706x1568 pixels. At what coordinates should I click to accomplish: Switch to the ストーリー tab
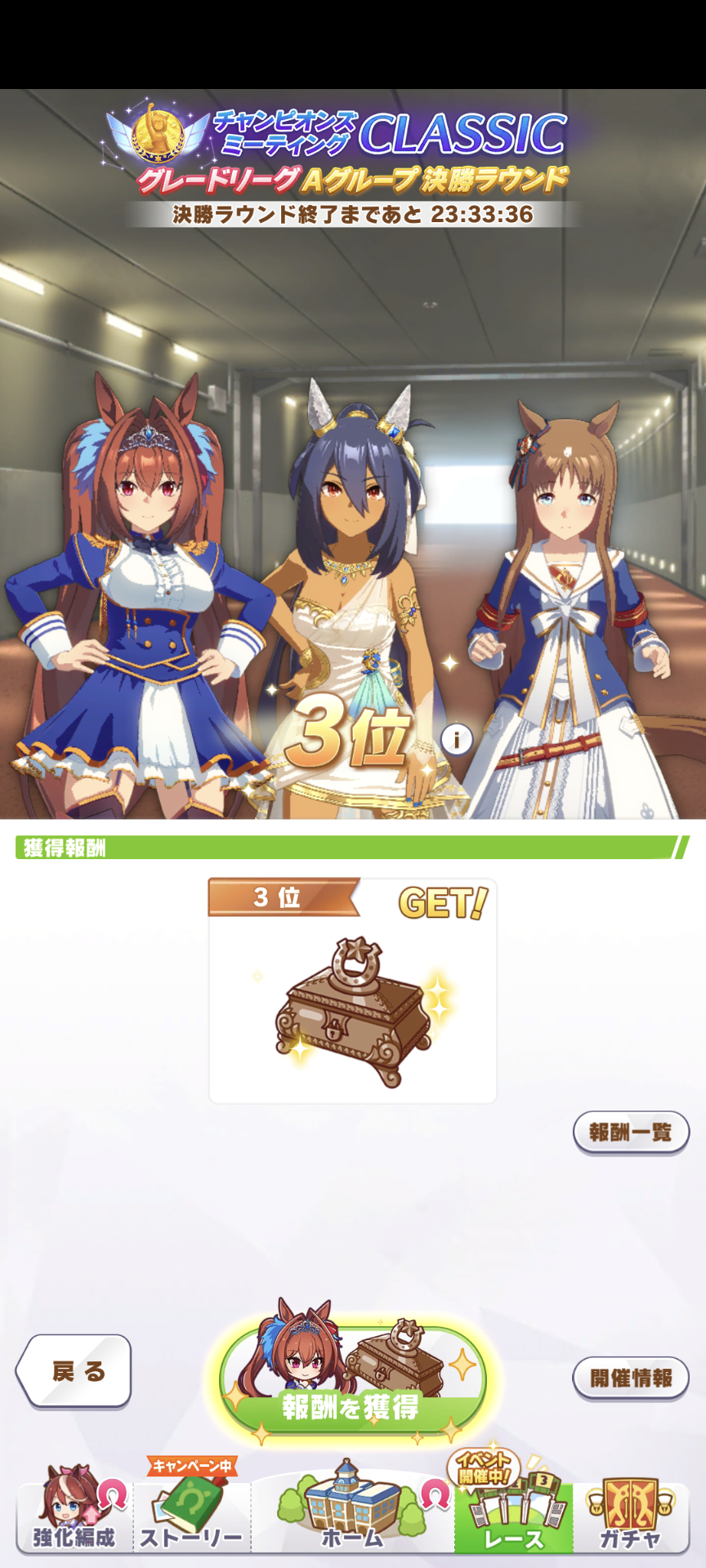tap(191, 1519)
